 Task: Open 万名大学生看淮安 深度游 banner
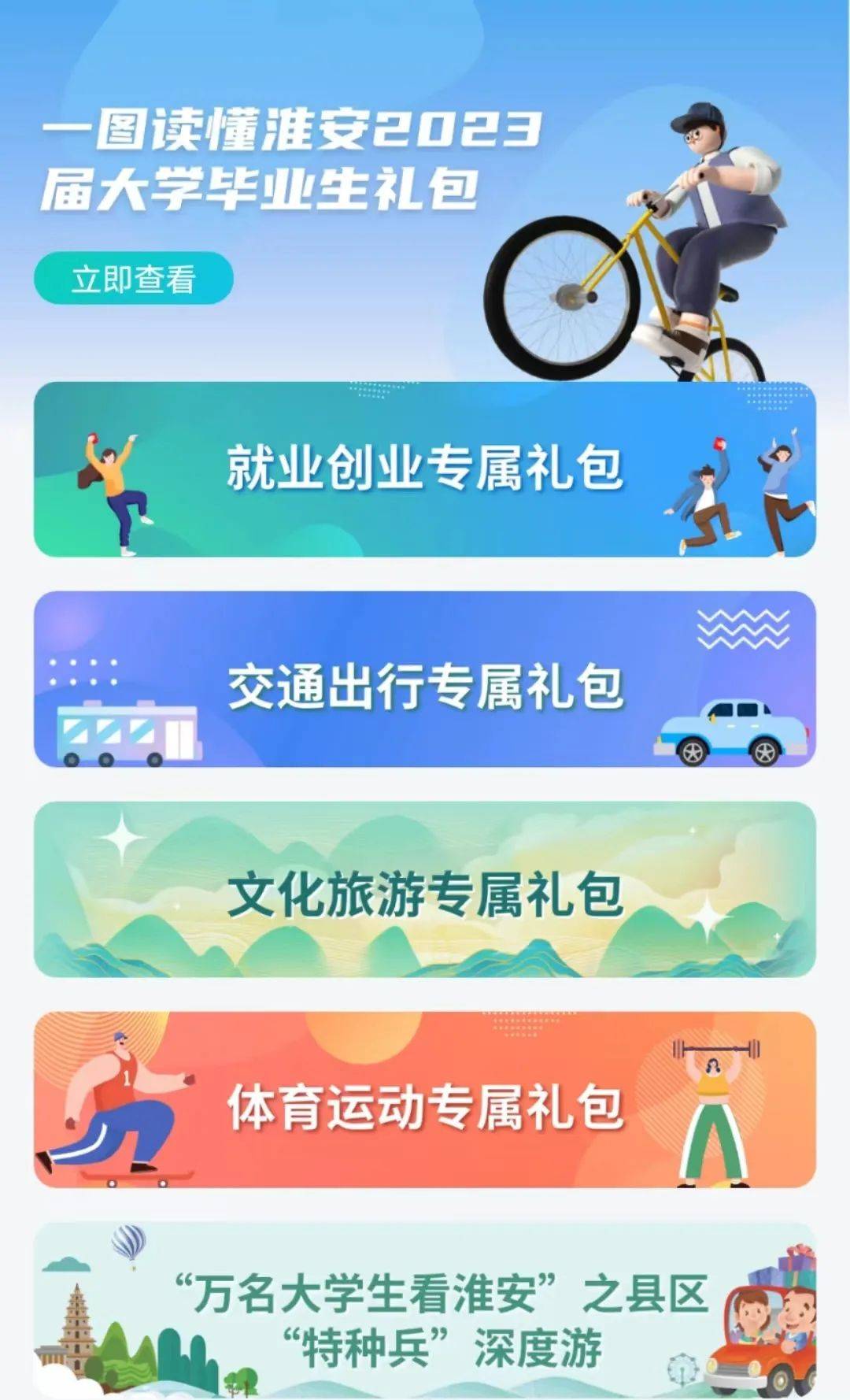point(425,1310)
